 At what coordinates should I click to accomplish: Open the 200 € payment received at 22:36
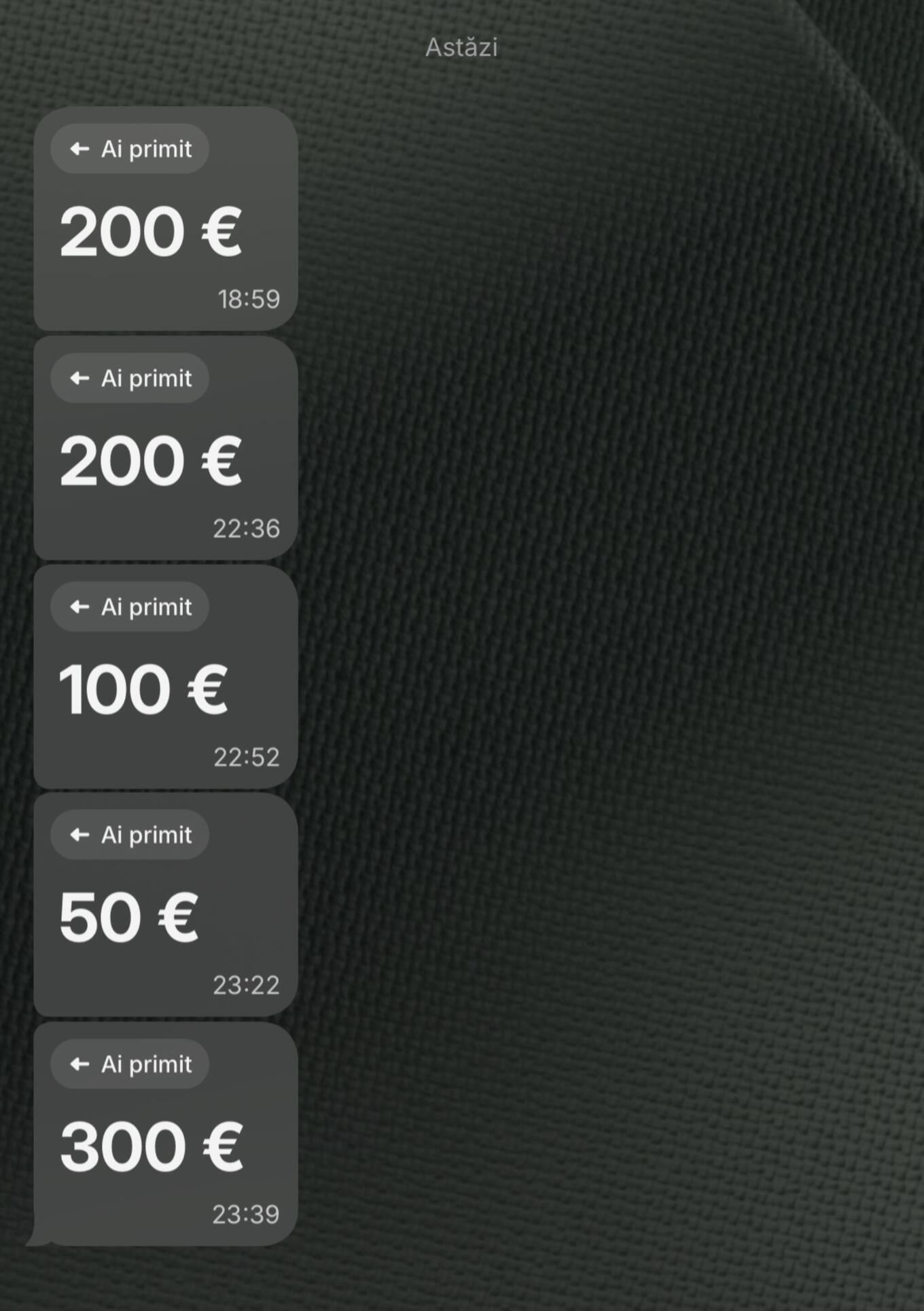point(165,449)
